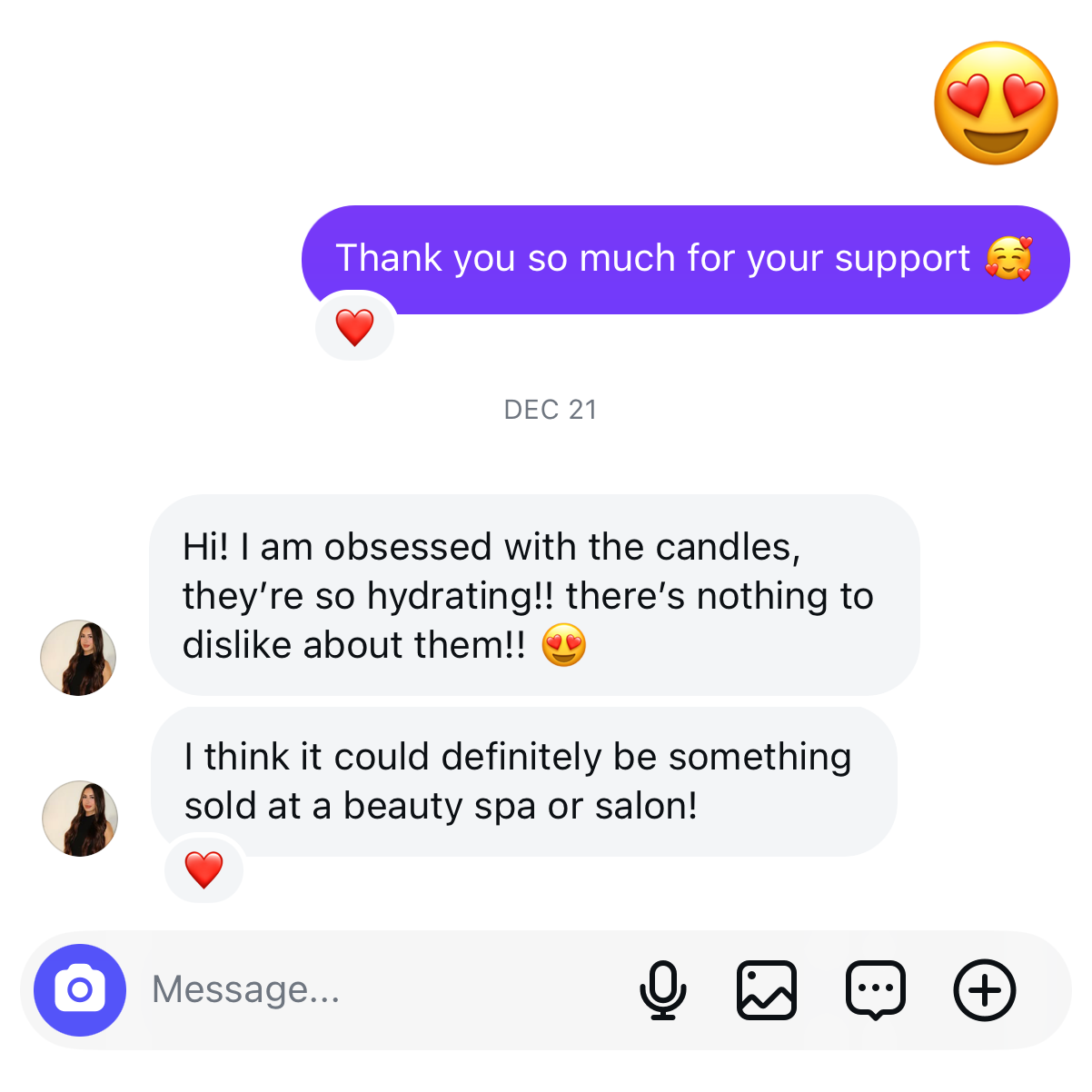View heart reaction on 'beauty spa or salon' message
This screenshot has height=1092, width=1092.
click(204, 870)
